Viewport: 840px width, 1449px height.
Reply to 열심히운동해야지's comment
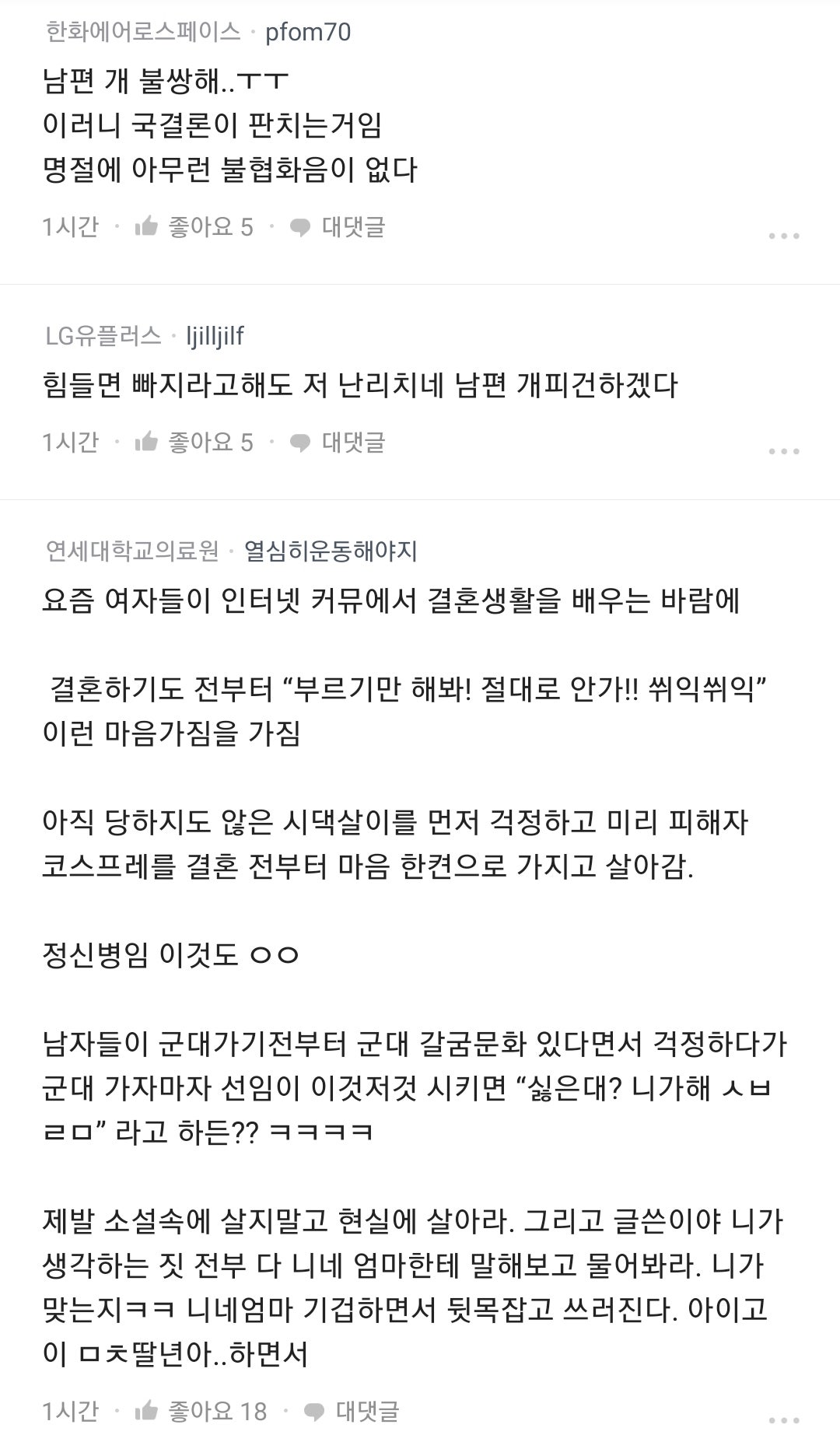coord(352,1411)
